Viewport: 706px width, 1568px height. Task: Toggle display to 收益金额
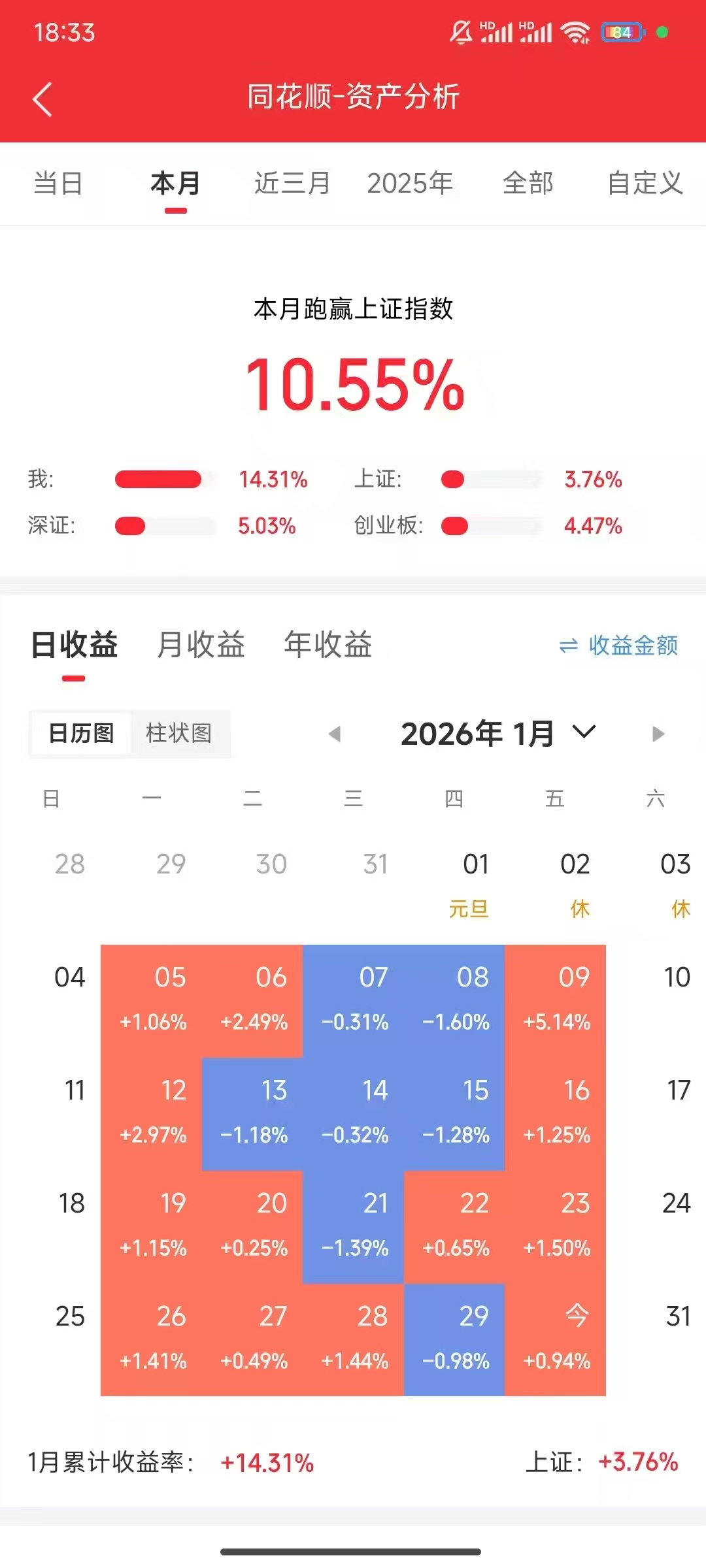click(618, 645)
